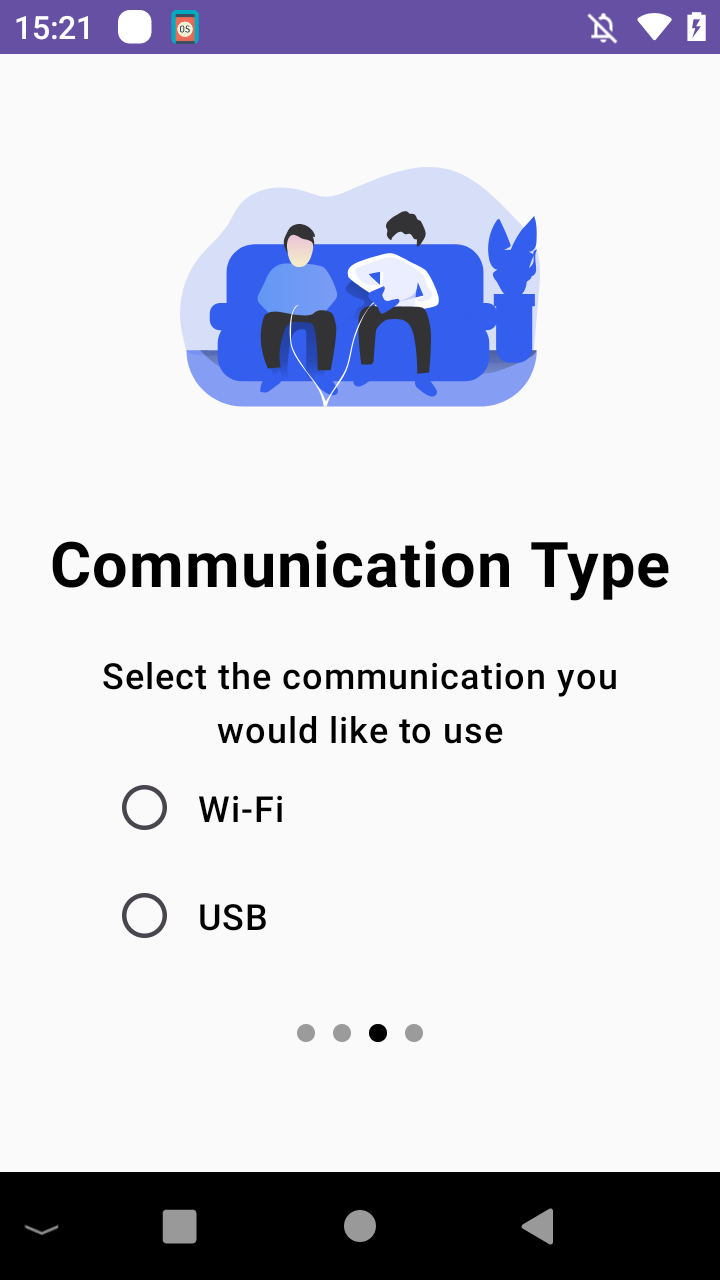
Task: Open the Recents square navigation button
Action: click(178, 1224)
